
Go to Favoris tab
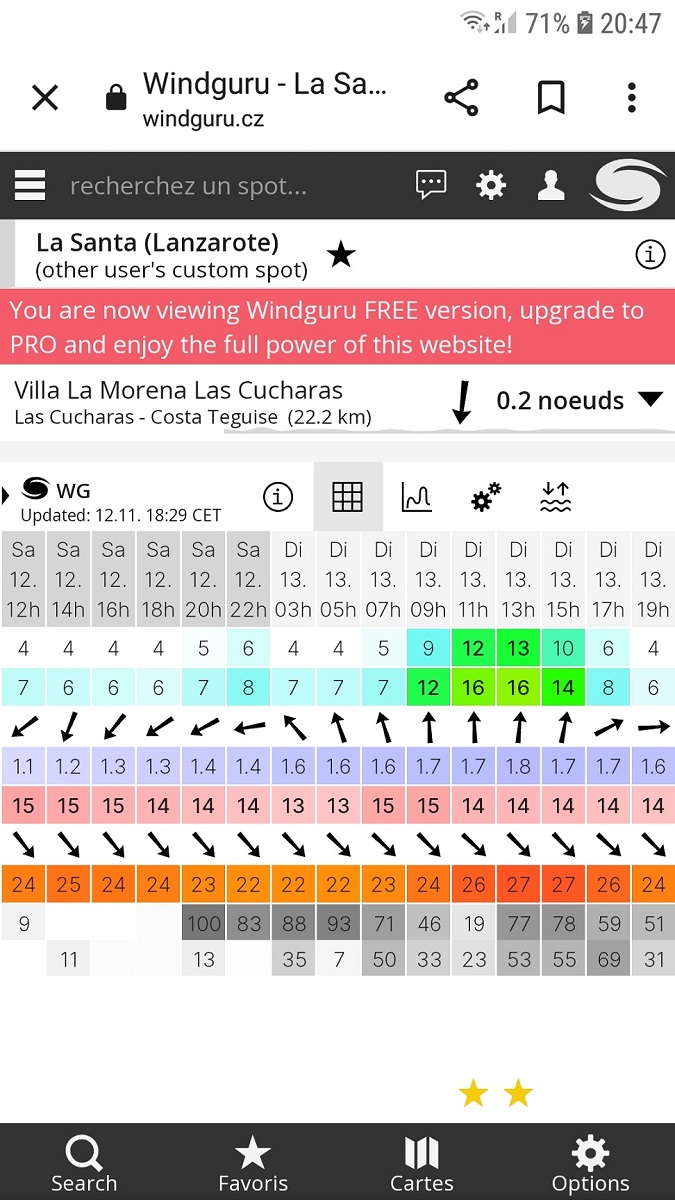point(253,1164)
